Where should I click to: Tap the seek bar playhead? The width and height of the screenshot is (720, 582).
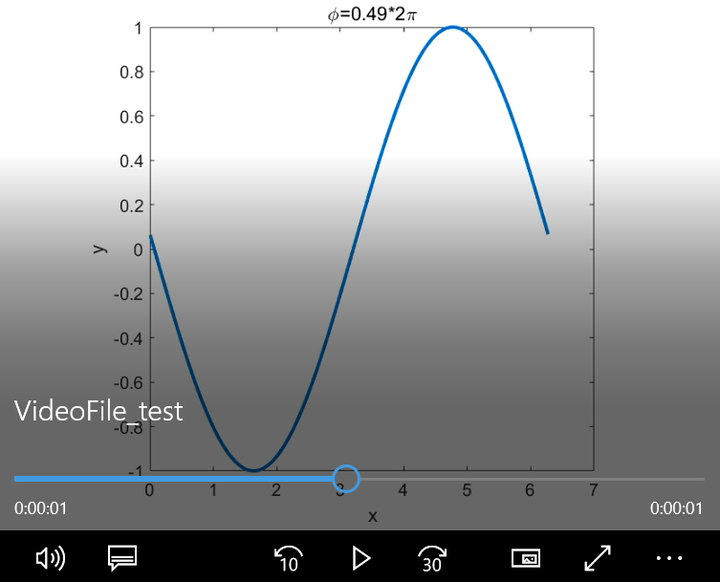coord(345,479)
